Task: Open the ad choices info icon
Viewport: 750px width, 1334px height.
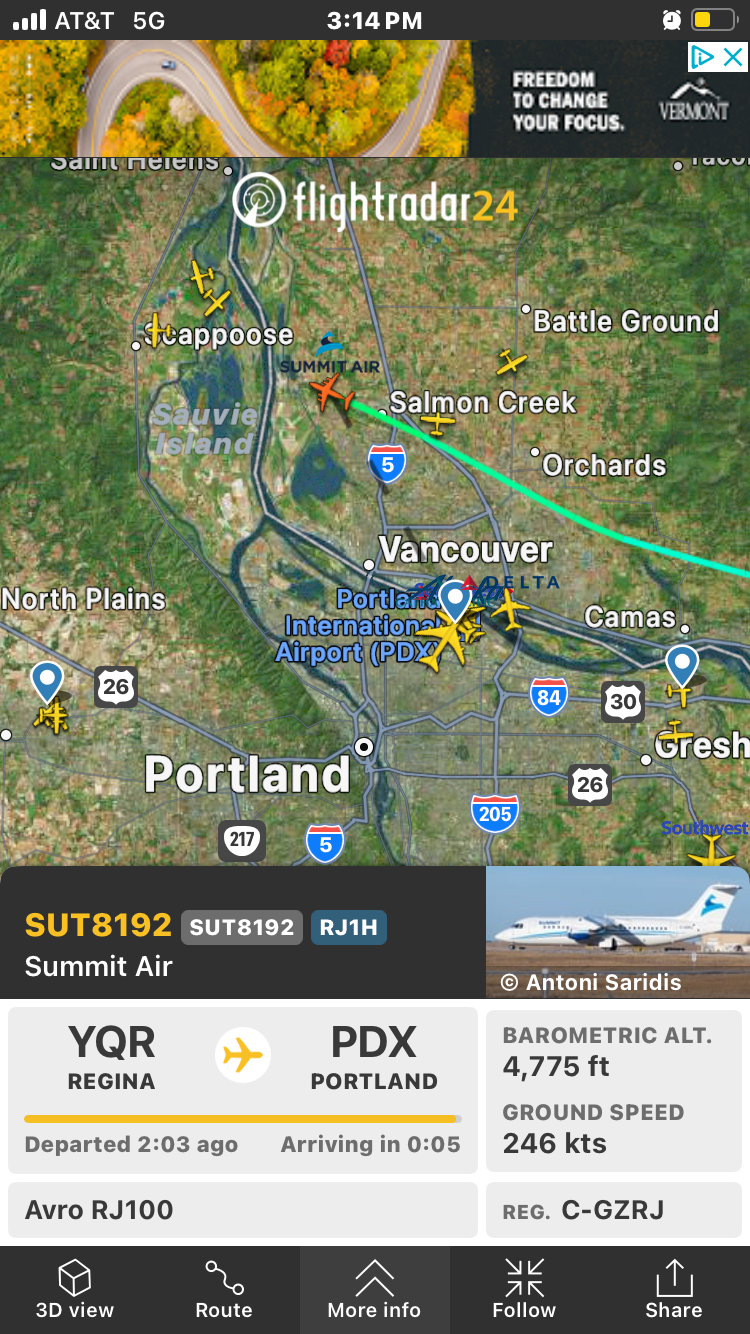Action: point(703,58)
